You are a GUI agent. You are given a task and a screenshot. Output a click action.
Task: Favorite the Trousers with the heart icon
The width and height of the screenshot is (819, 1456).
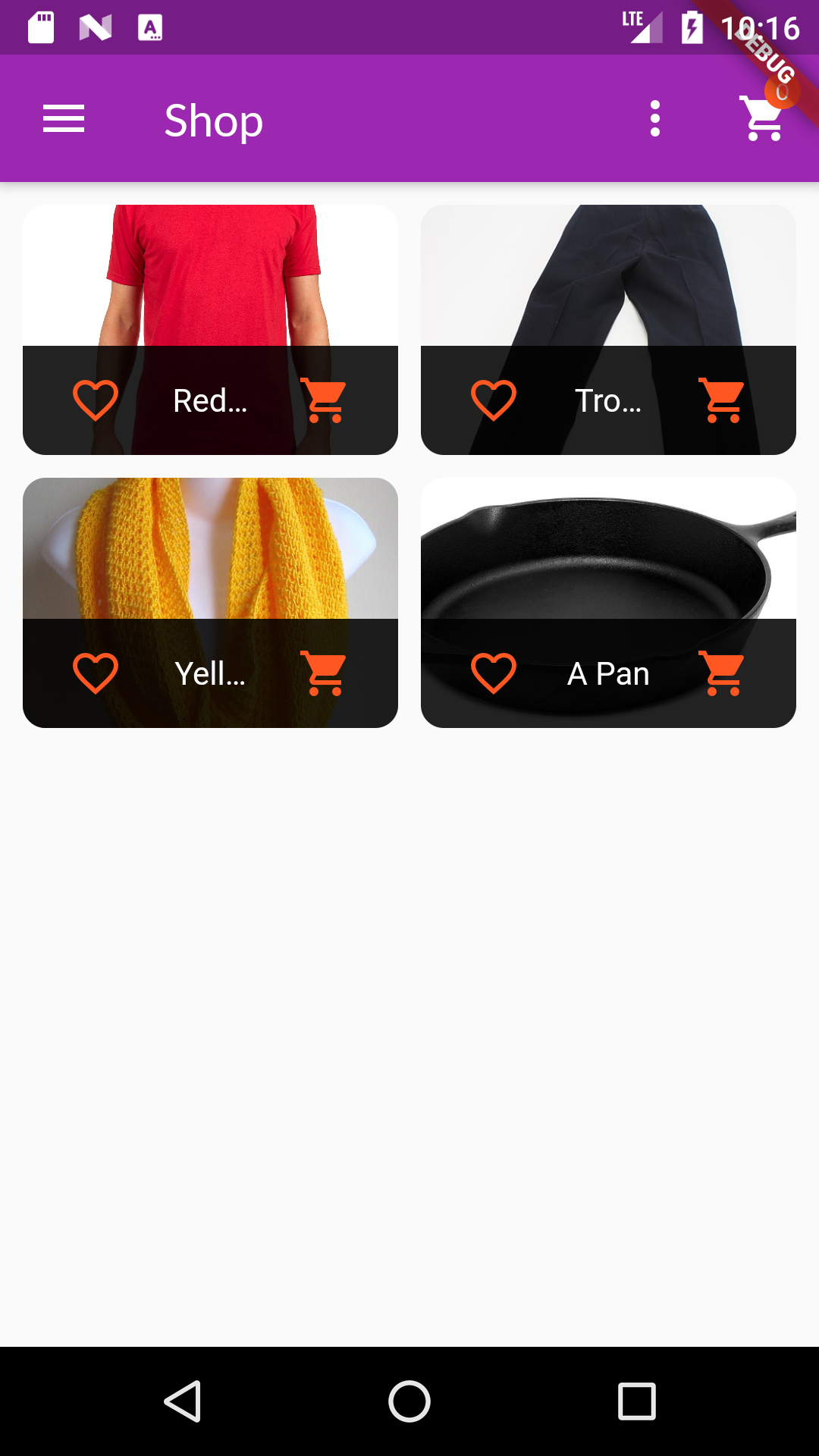pos(494,400)
